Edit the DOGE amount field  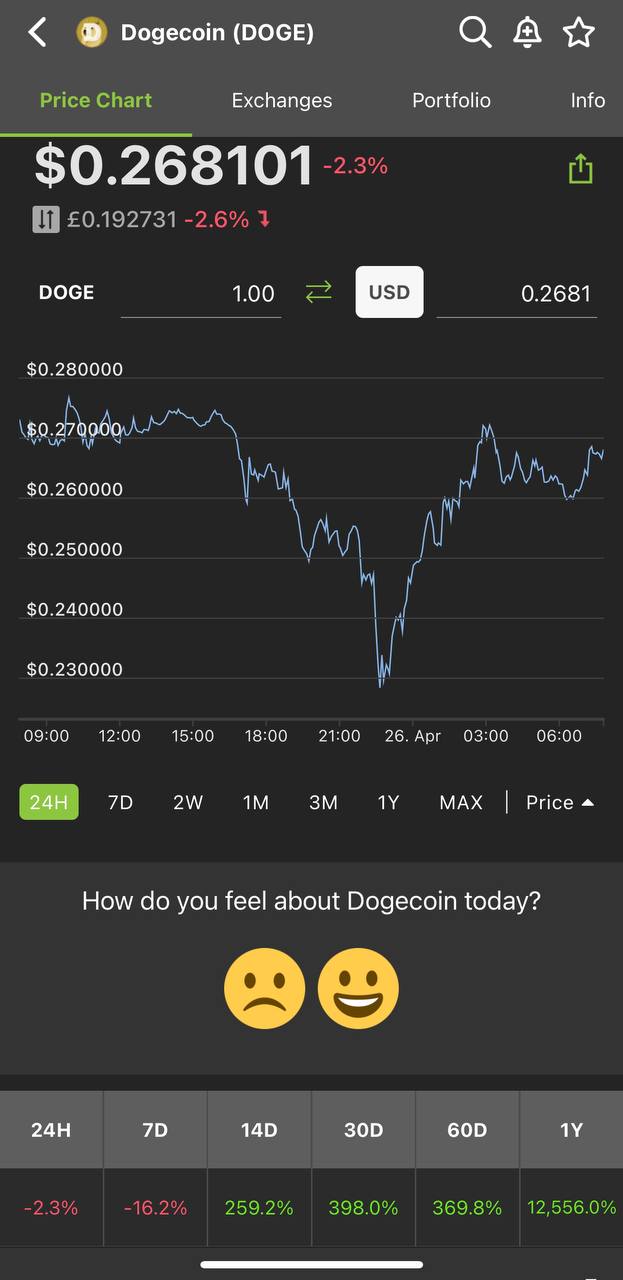coord(201,293)
